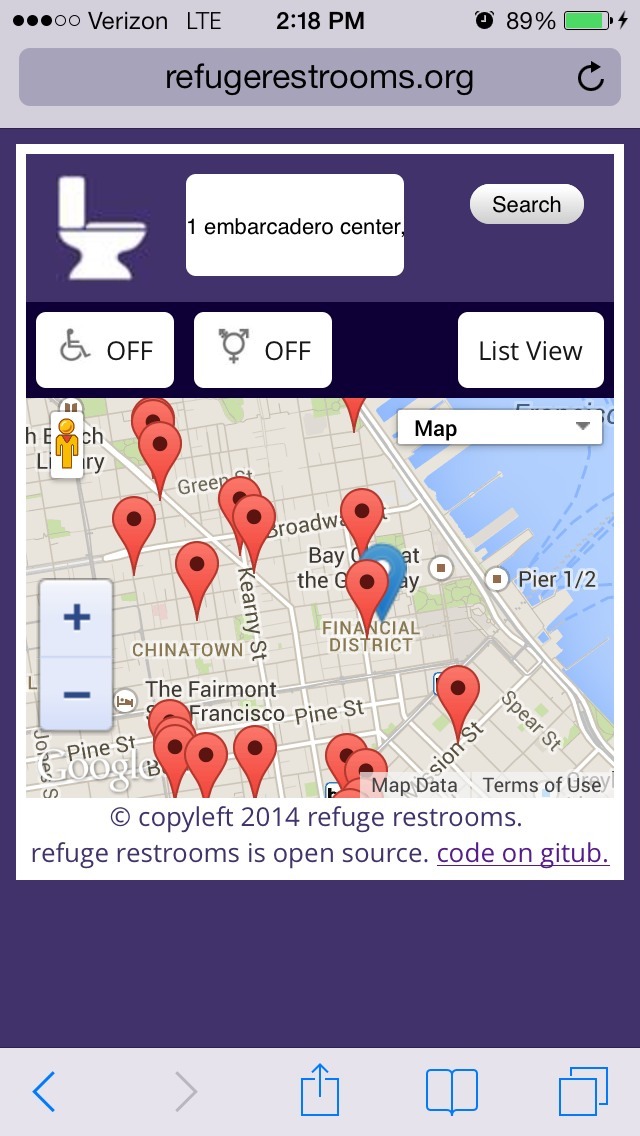
Task: Show open Safari tabs
Action: click(583, 1091)
